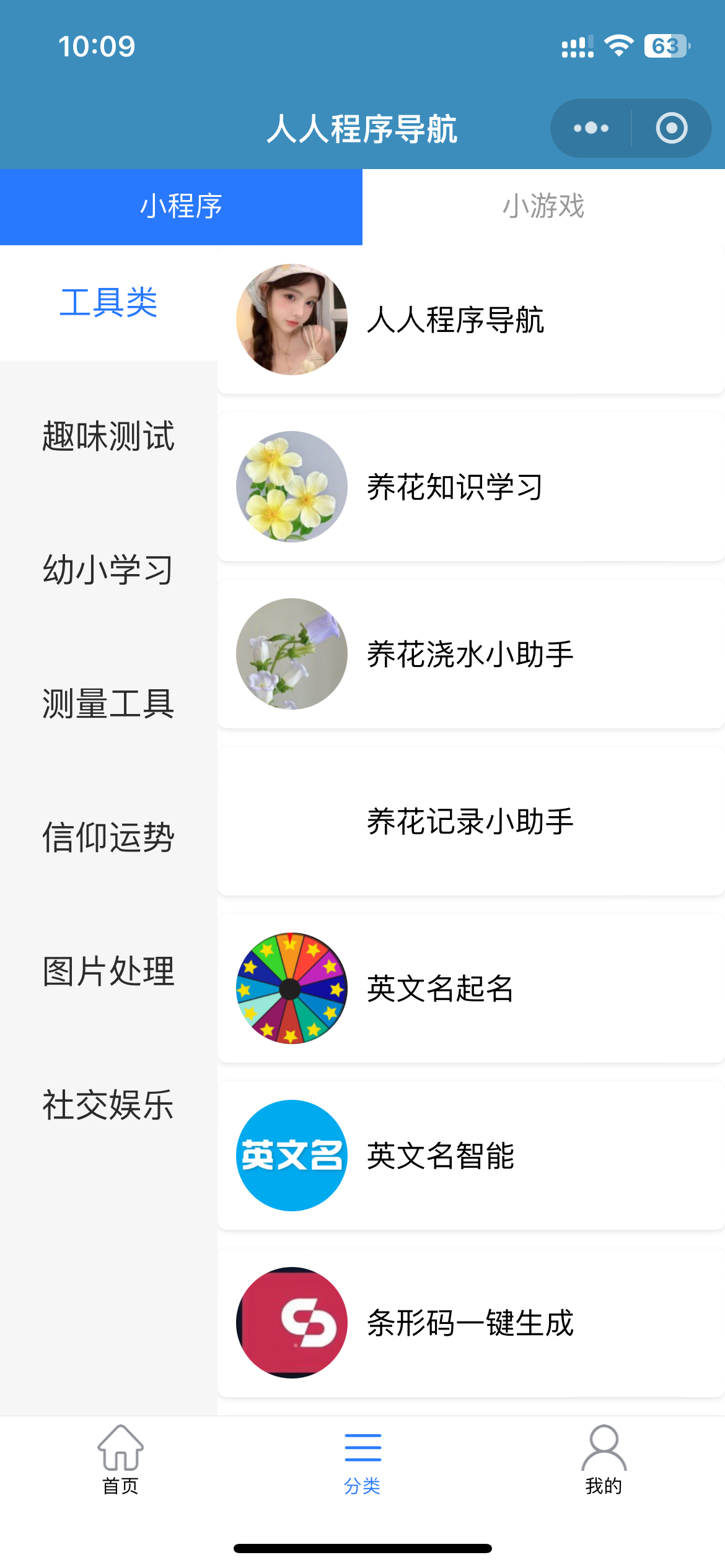Open 养花记录小助手
This screenshot has width=725, height=1568.
tap(471, 821)
